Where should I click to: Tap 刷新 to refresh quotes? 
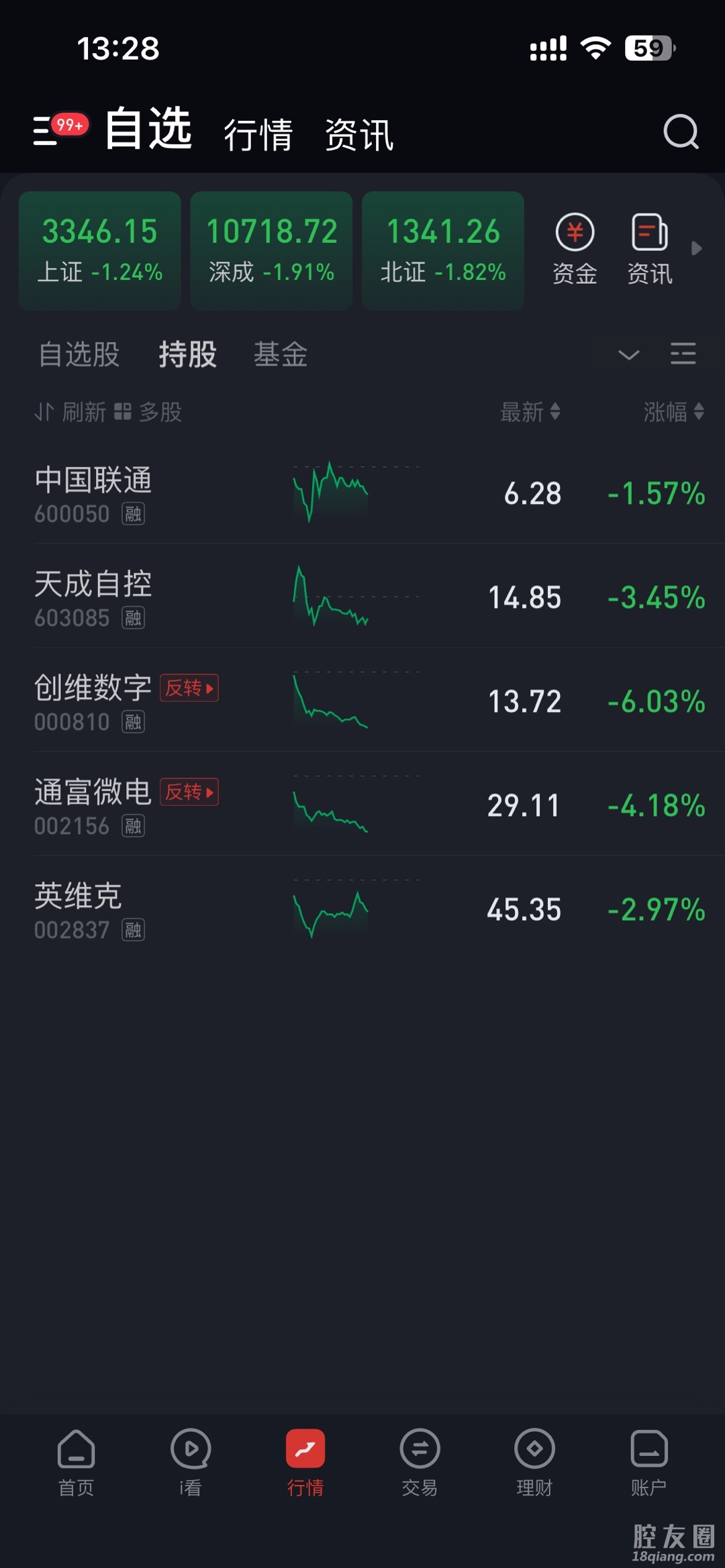pos(71,412)
